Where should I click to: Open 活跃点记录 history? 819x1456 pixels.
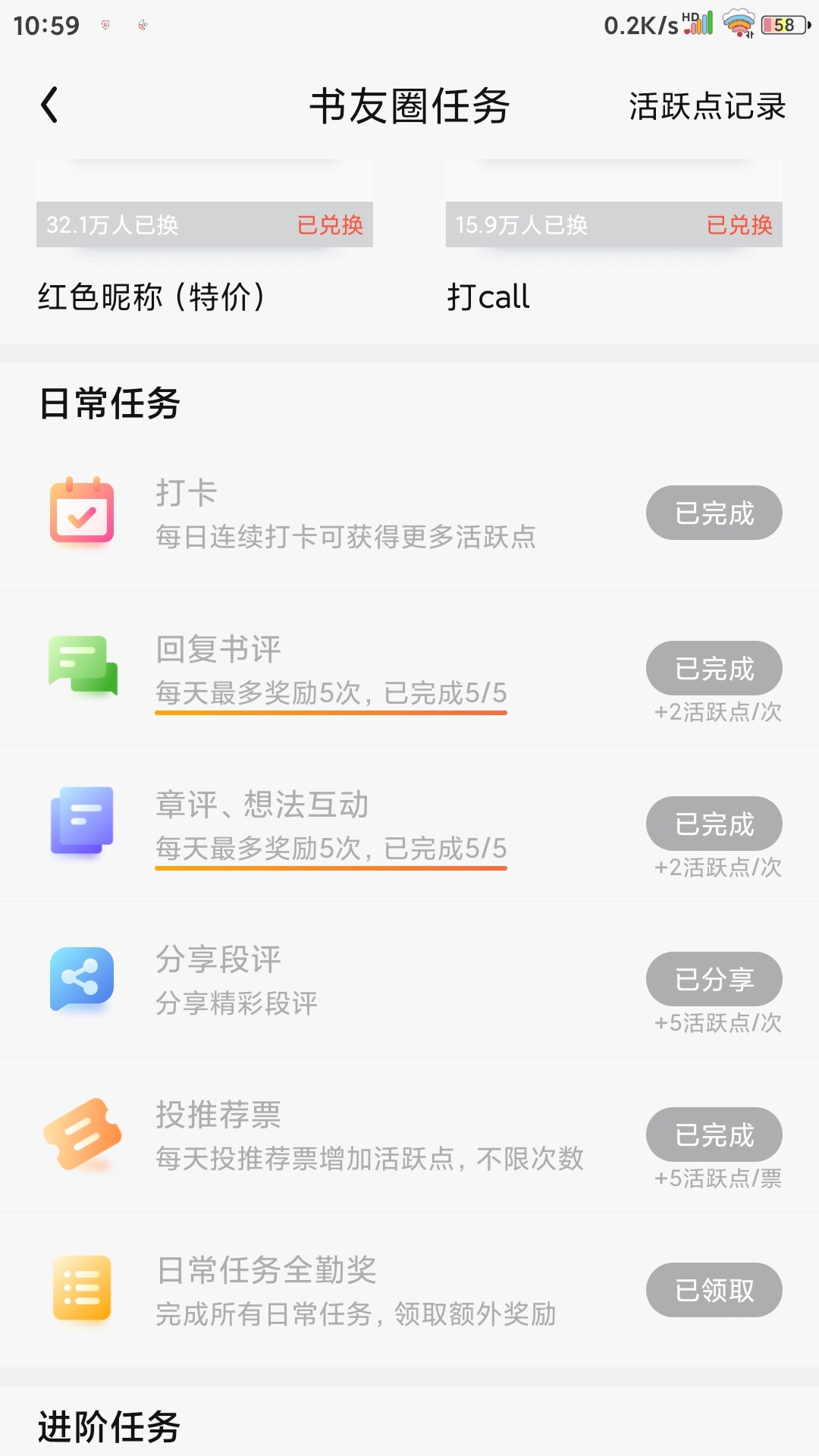pyautogui.click(x=707, y=106)
